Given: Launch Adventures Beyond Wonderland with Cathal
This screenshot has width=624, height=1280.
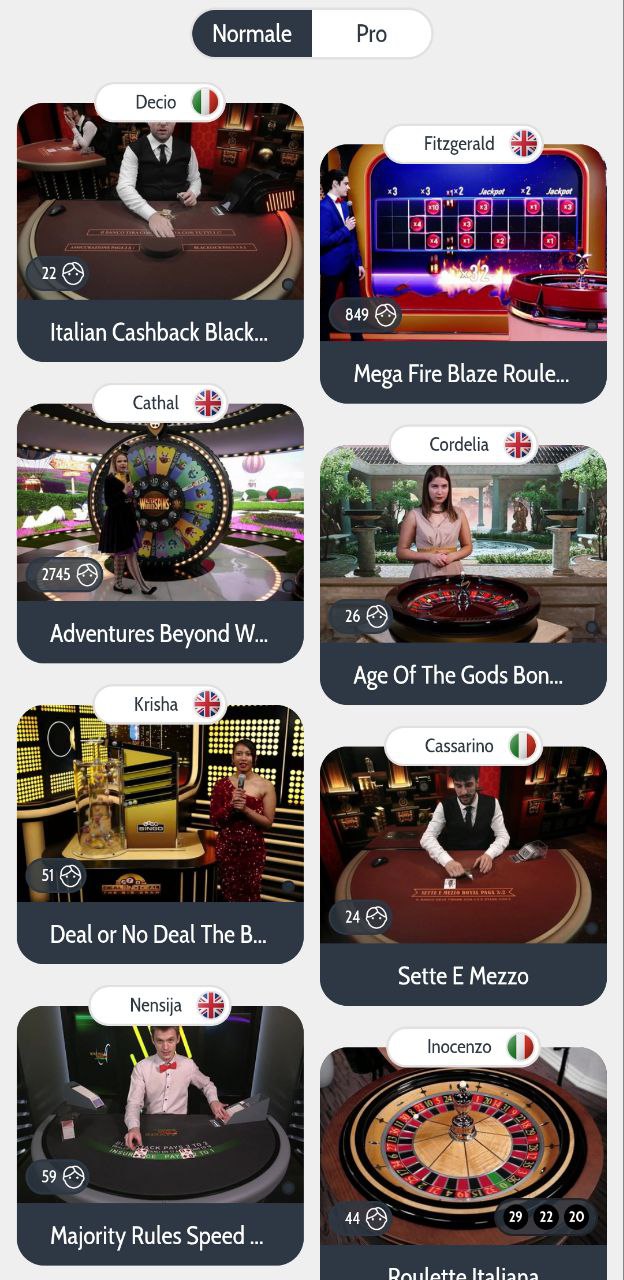Looking at the screenshot, I should coord(160,530).
